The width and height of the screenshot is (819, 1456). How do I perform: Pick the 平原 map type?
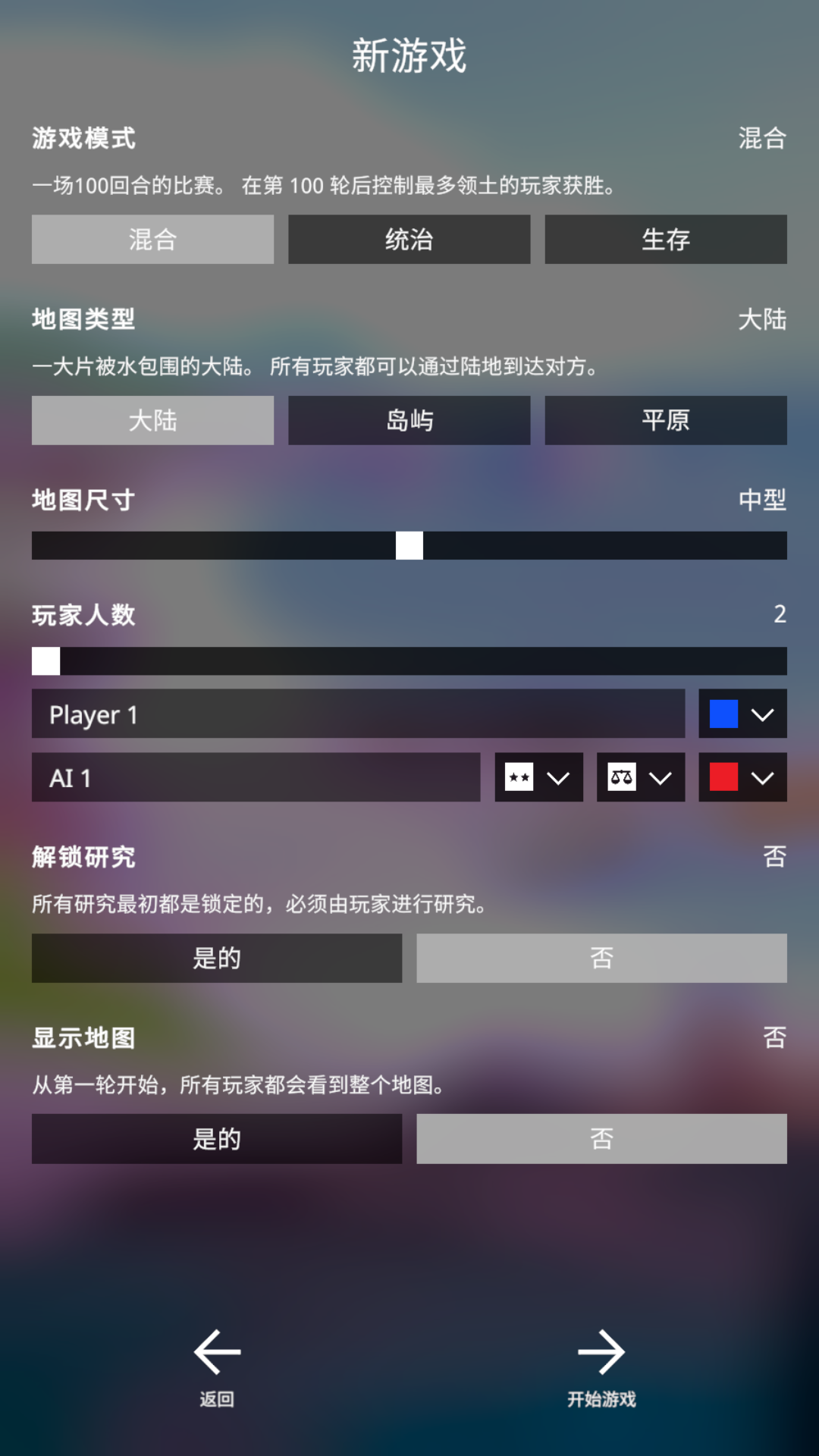coord(665,420)
